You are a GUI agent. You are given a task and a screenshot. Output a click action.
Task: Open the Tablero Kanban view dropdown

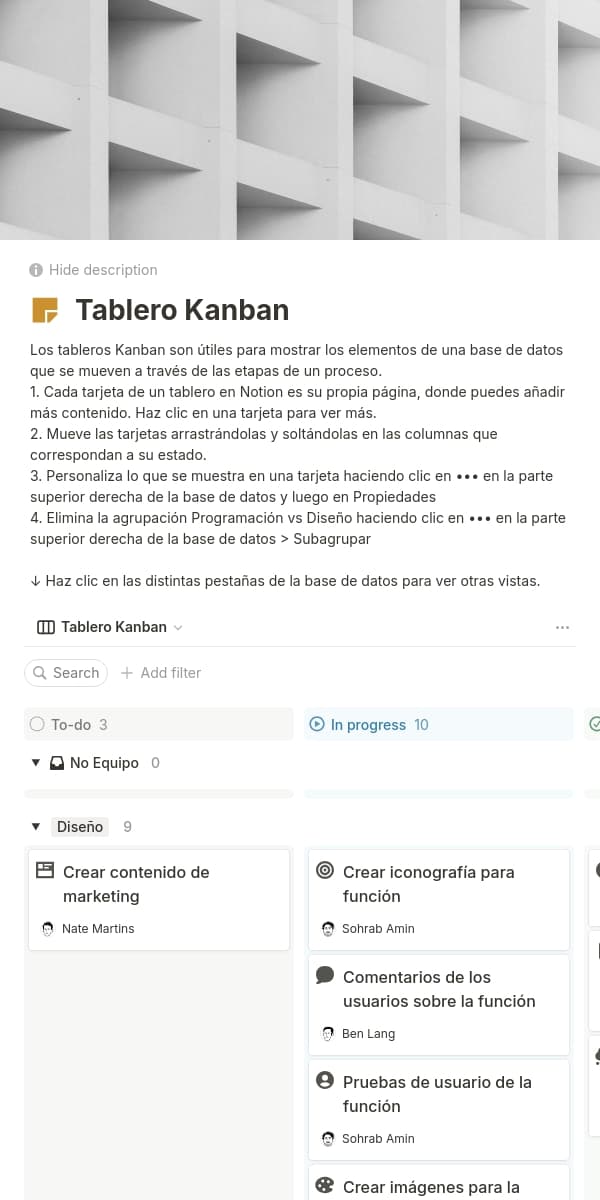(x=110, y=627)
